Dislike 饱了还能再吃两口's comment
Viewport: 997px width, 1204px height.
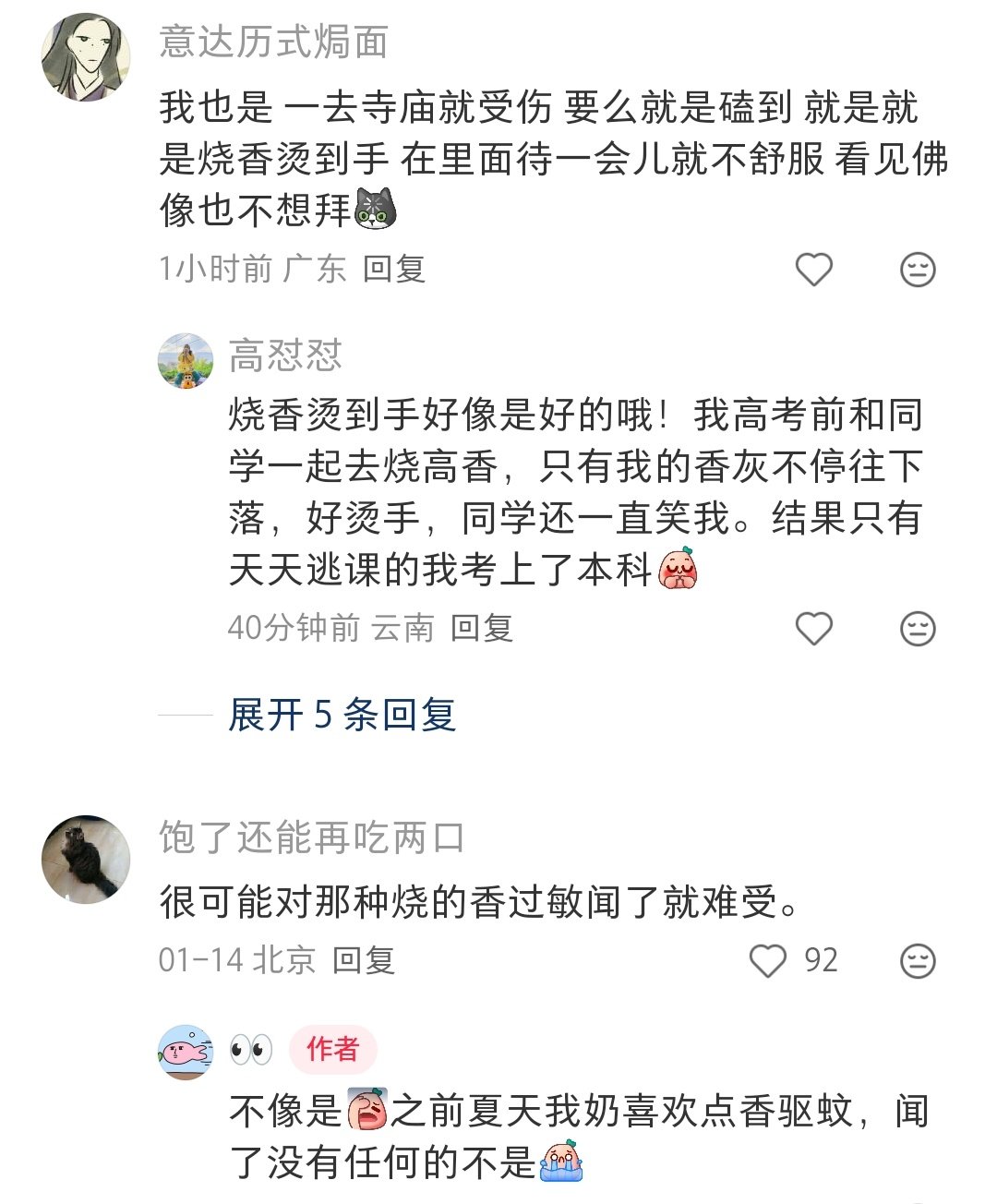pyautogui.click(x=918, y=961)
